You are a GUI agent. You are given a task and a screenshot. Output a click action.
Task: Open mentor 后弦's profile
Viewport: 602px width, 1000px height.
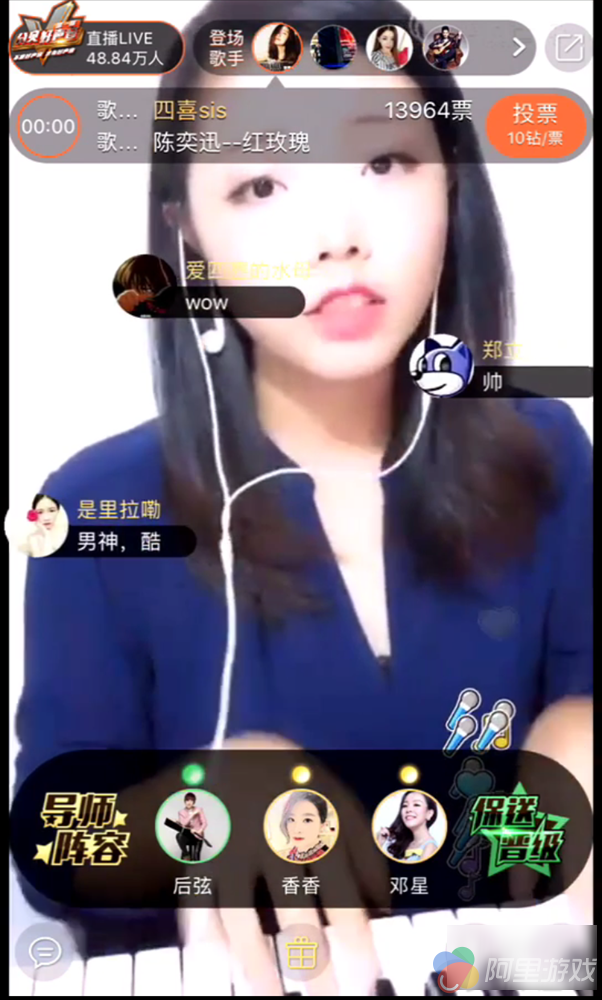(x=193, y=826)
